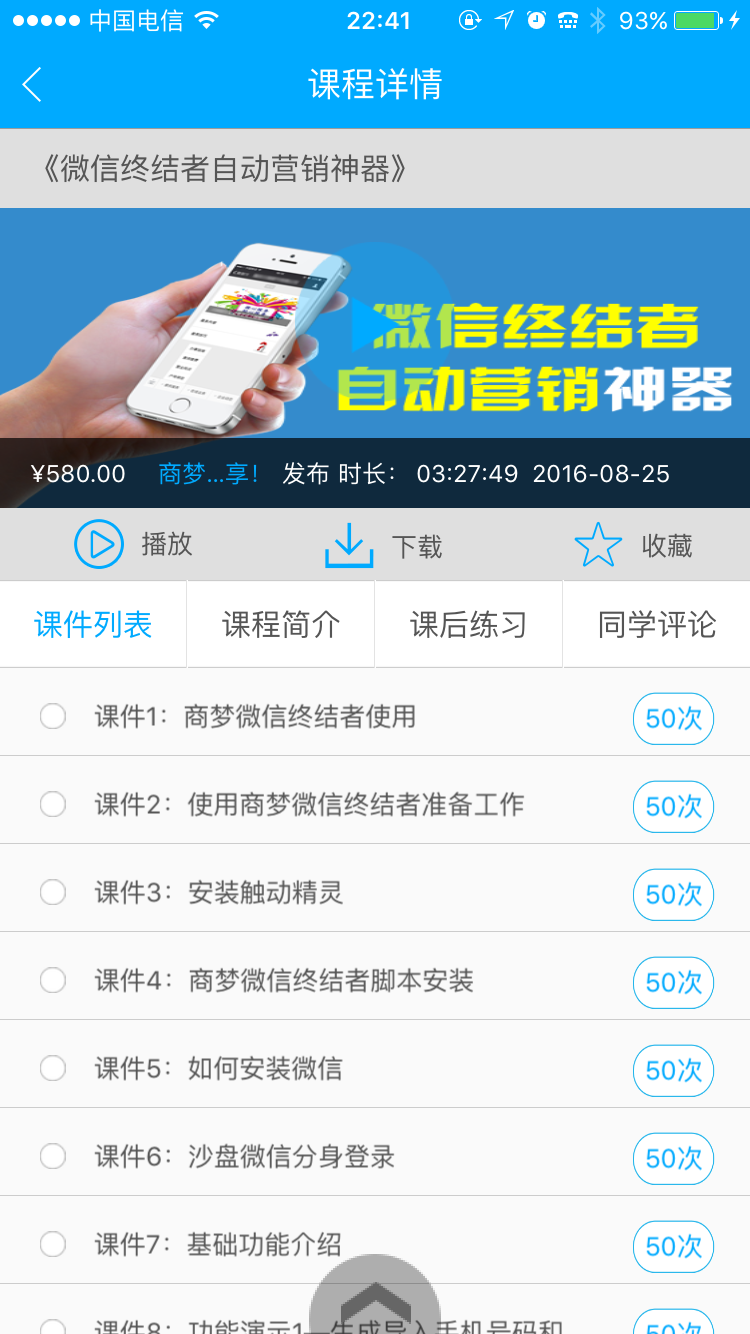Viewport: 750px width, 1334px height.
Task: Tap 50次 badge next to 课件7
Action: pos(673,1246)
